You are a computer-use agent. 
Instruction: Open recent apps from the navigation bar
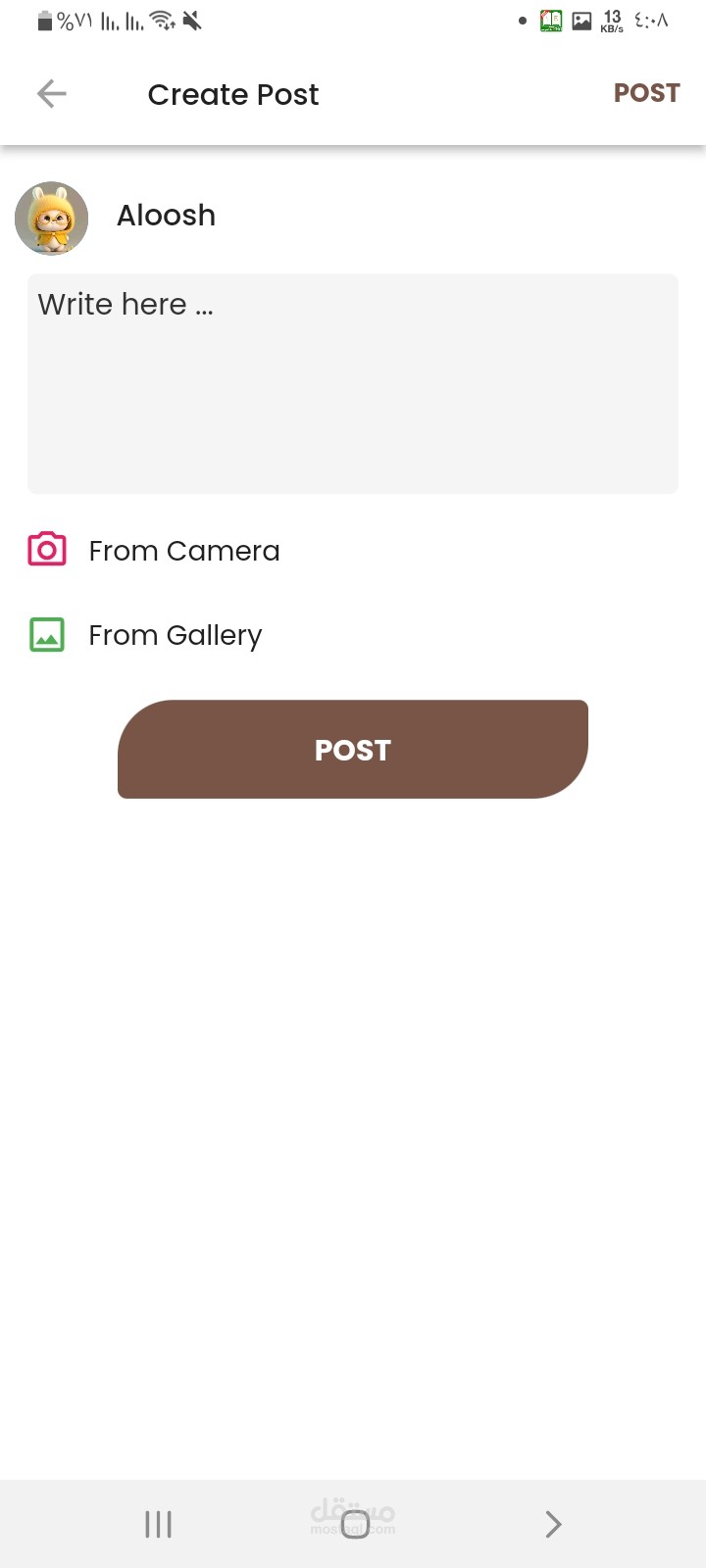[158, 1524]
